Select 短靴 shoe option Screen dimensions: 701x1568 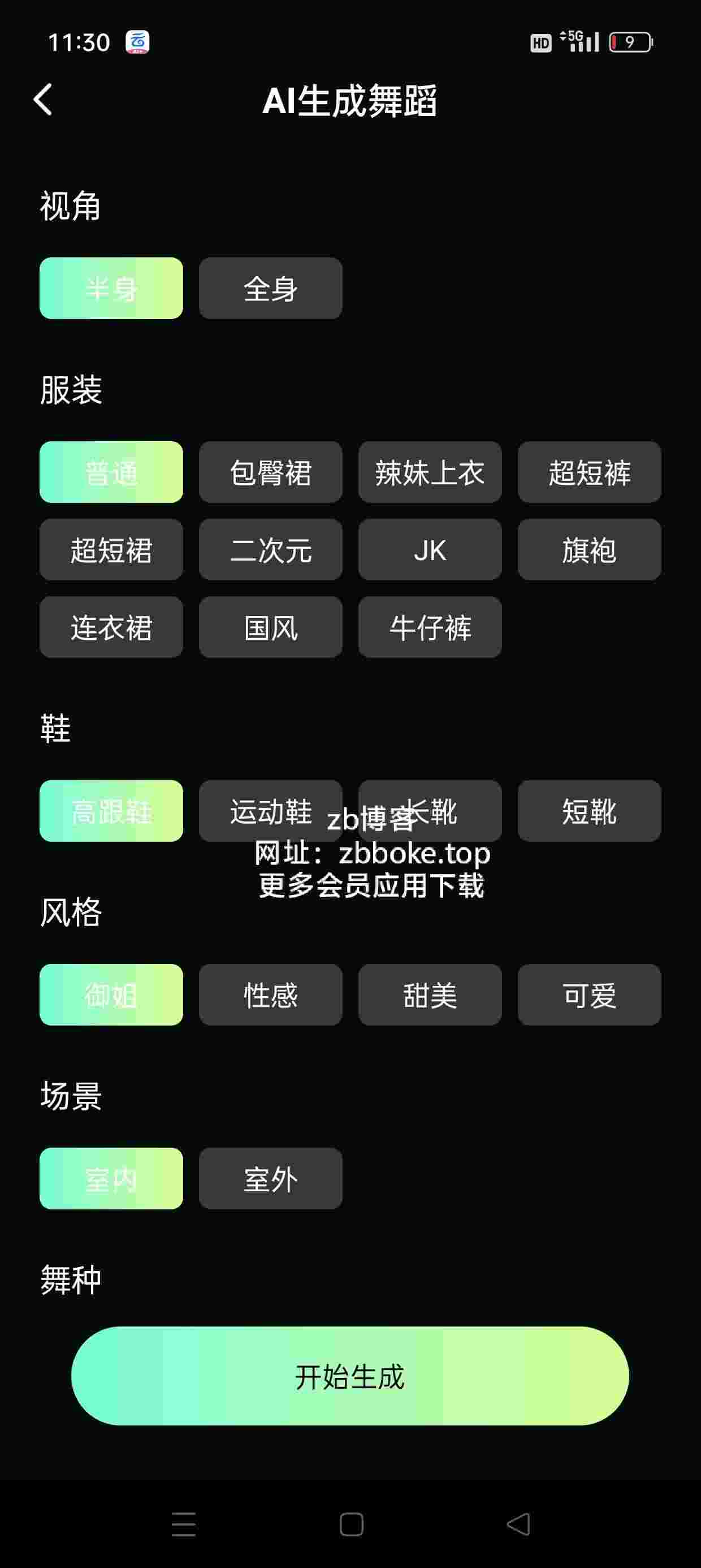pyautogui.click(x=589, y=811)
